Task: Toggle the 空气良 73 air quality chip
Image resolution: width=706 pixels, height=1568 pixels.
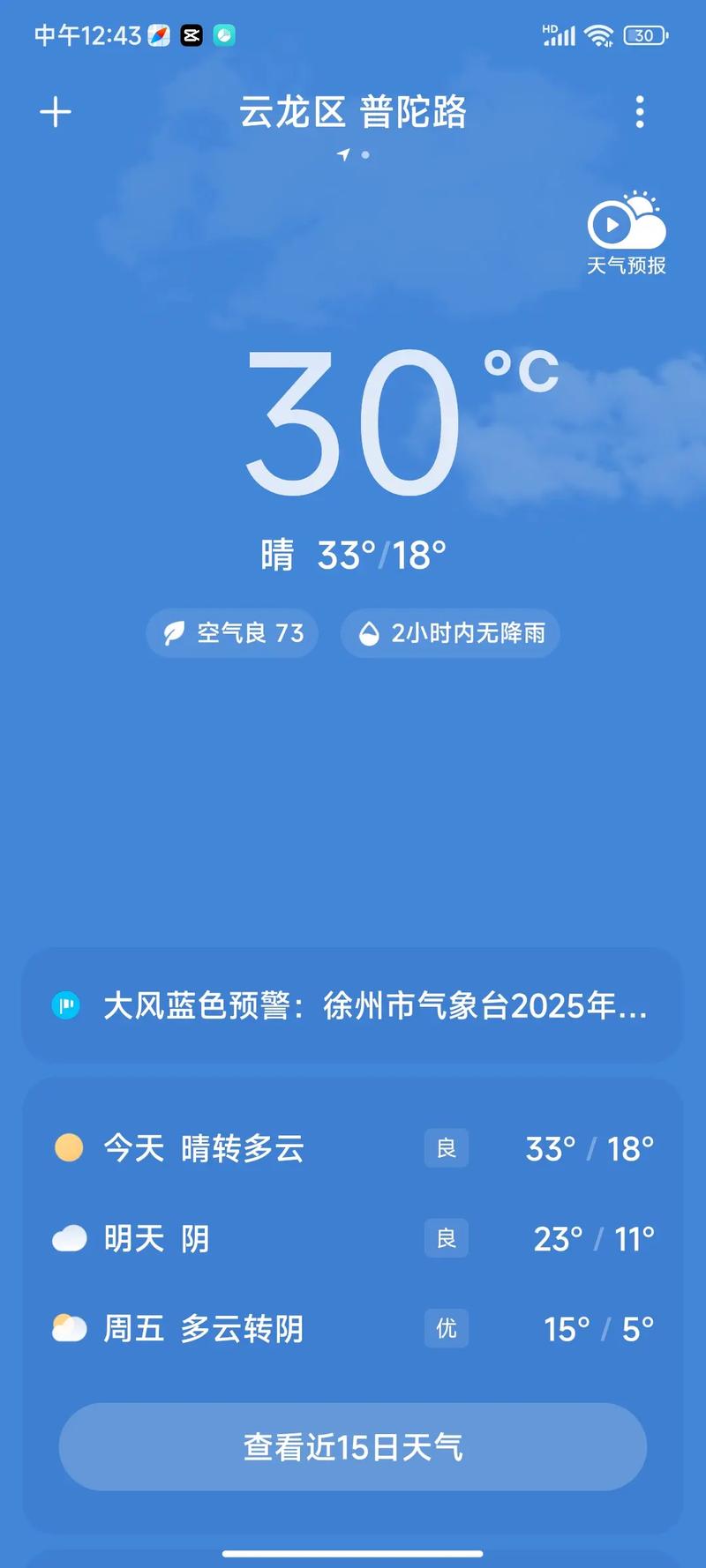Action: [x=231, y=633]
